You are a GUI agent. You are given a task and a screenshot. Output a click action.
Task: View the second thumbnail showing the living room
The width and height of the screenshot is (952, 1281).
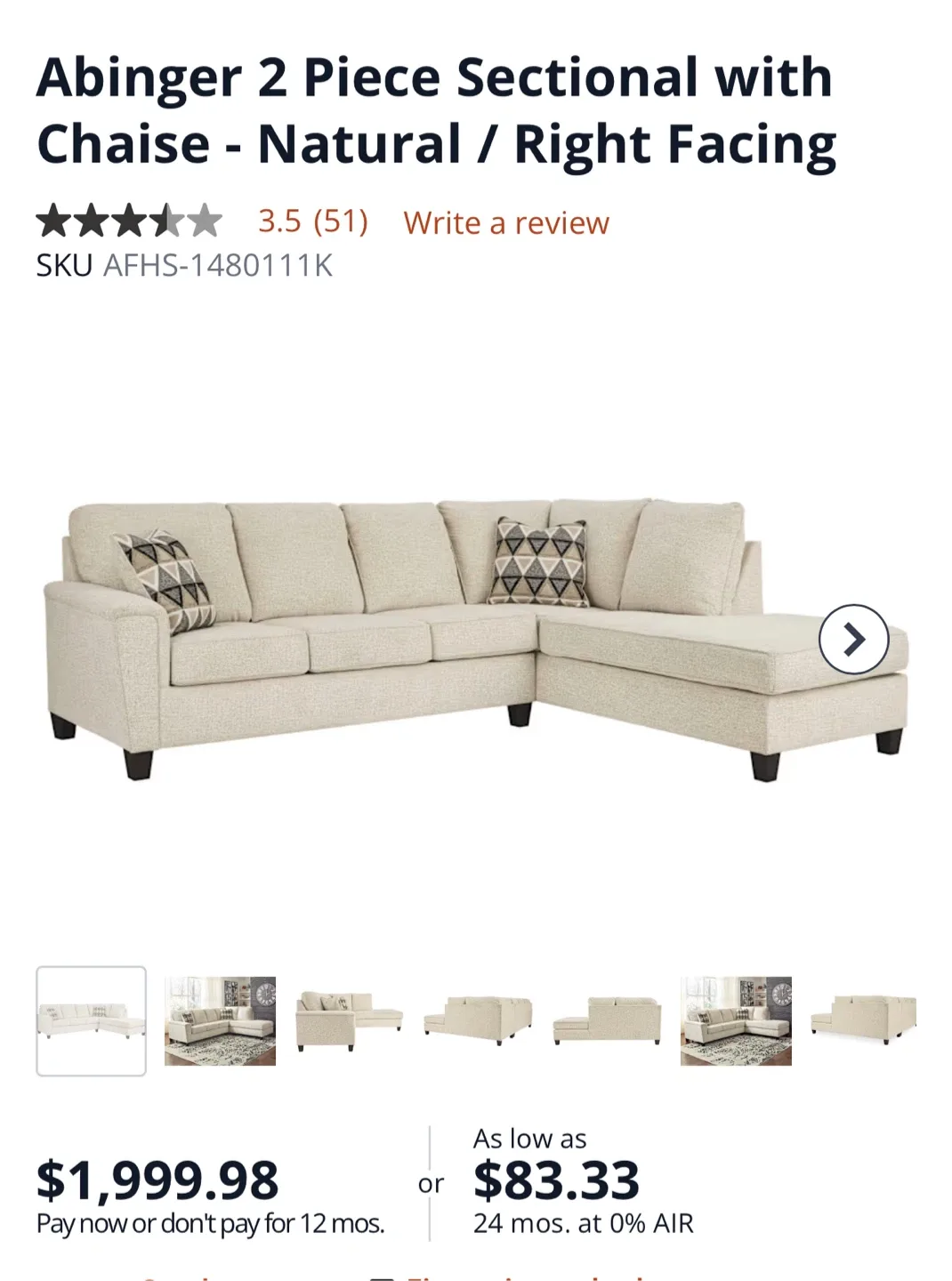220,1020
